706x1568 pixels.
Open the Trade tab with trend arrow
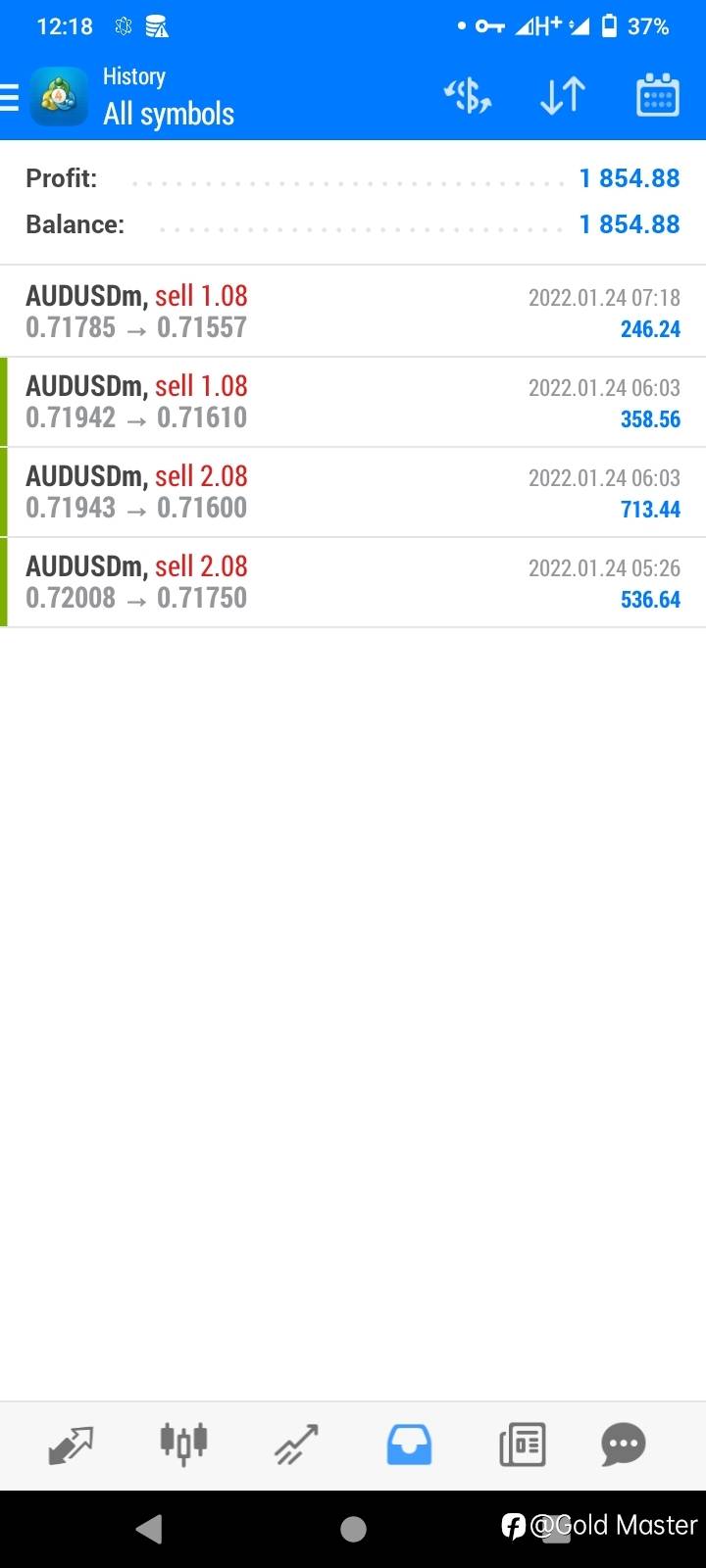296,1445
